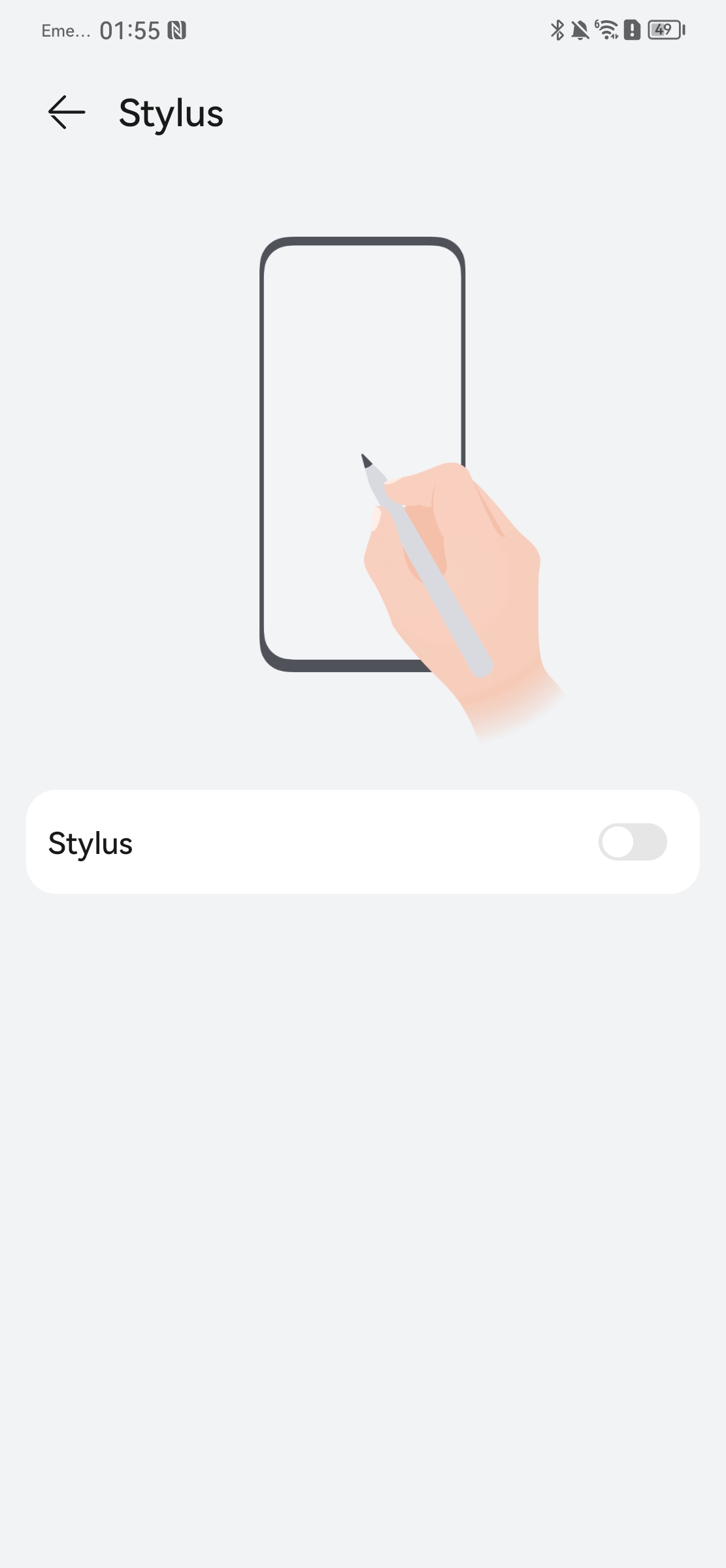Go back from the Stylus settings page
Screen dimensions: 726x1568
click(67, 112)
